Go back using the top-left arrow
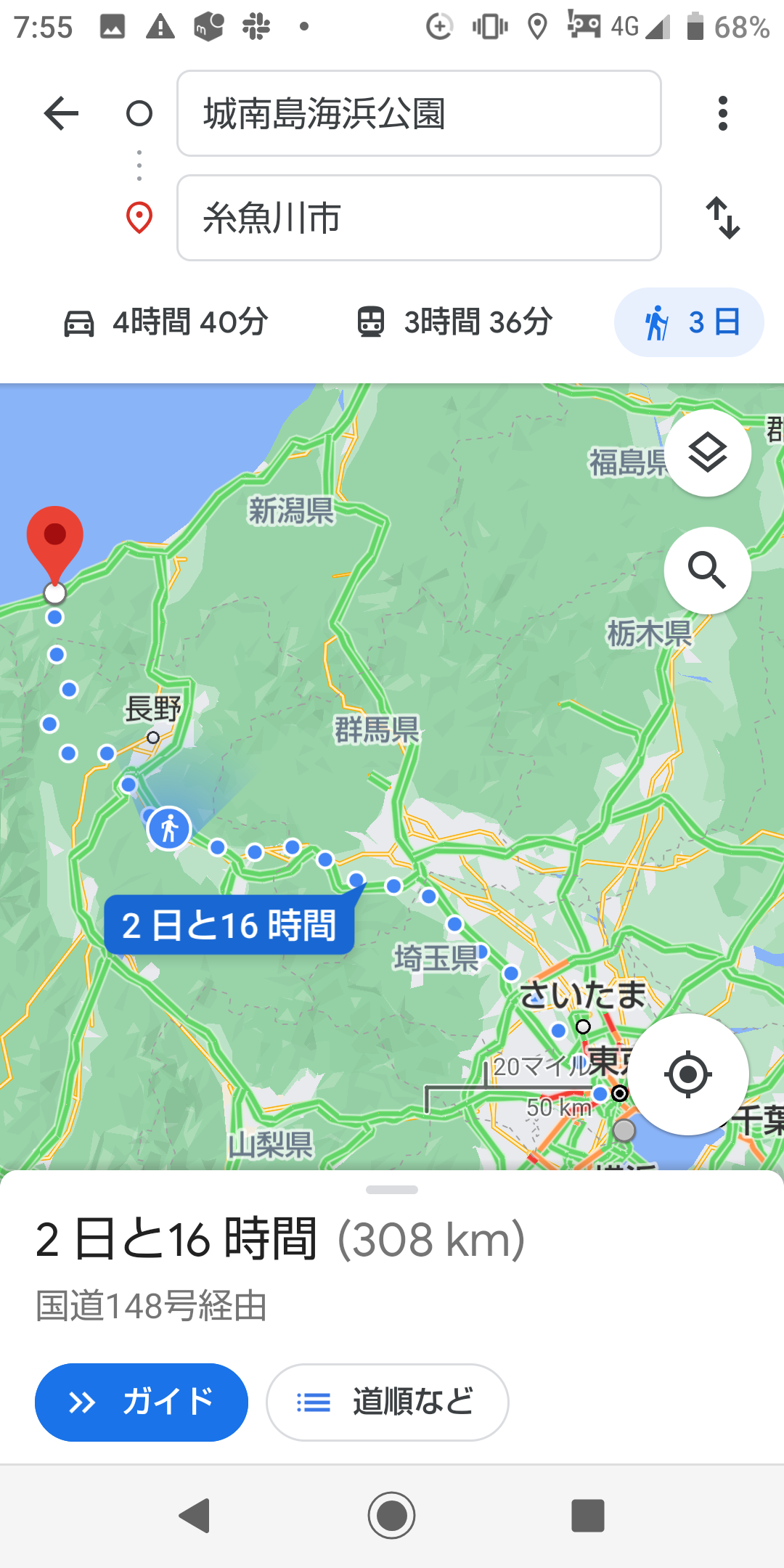Image resolution: width=784 pixels, height=1568 pixels. pyautogui.click(x=61, y=113)
